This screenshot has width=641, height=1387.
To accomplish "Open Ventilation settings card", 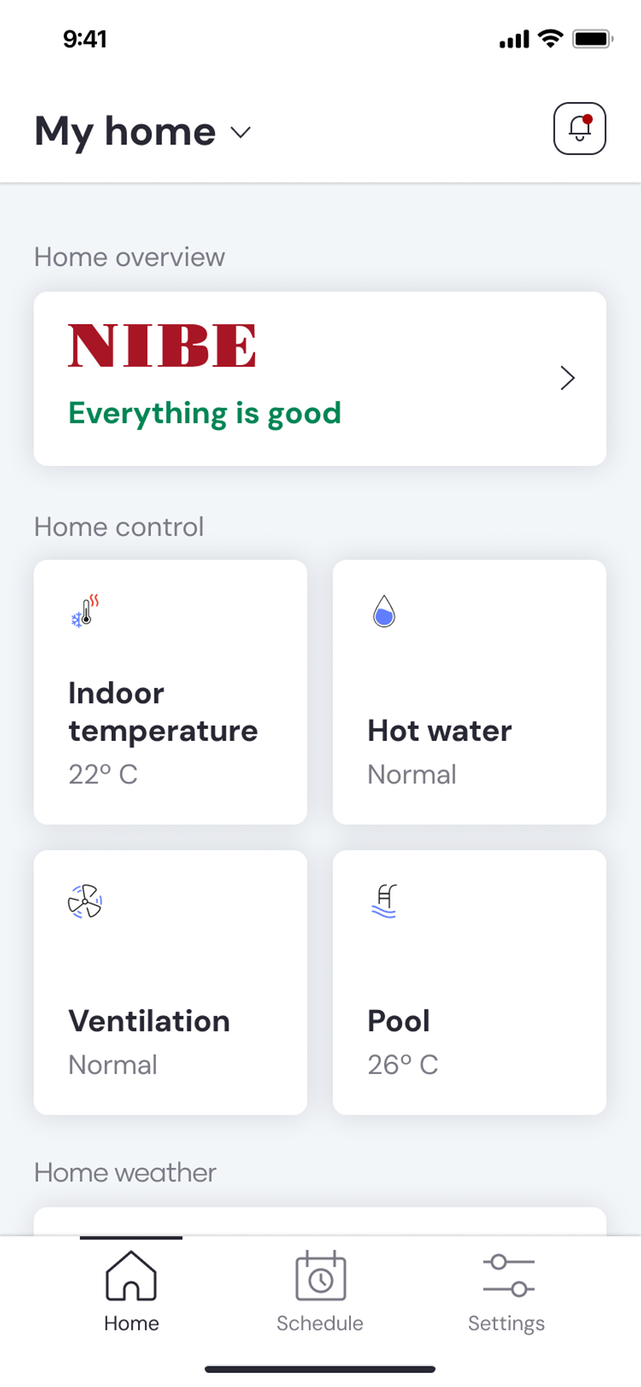I will tap(170, 982).
